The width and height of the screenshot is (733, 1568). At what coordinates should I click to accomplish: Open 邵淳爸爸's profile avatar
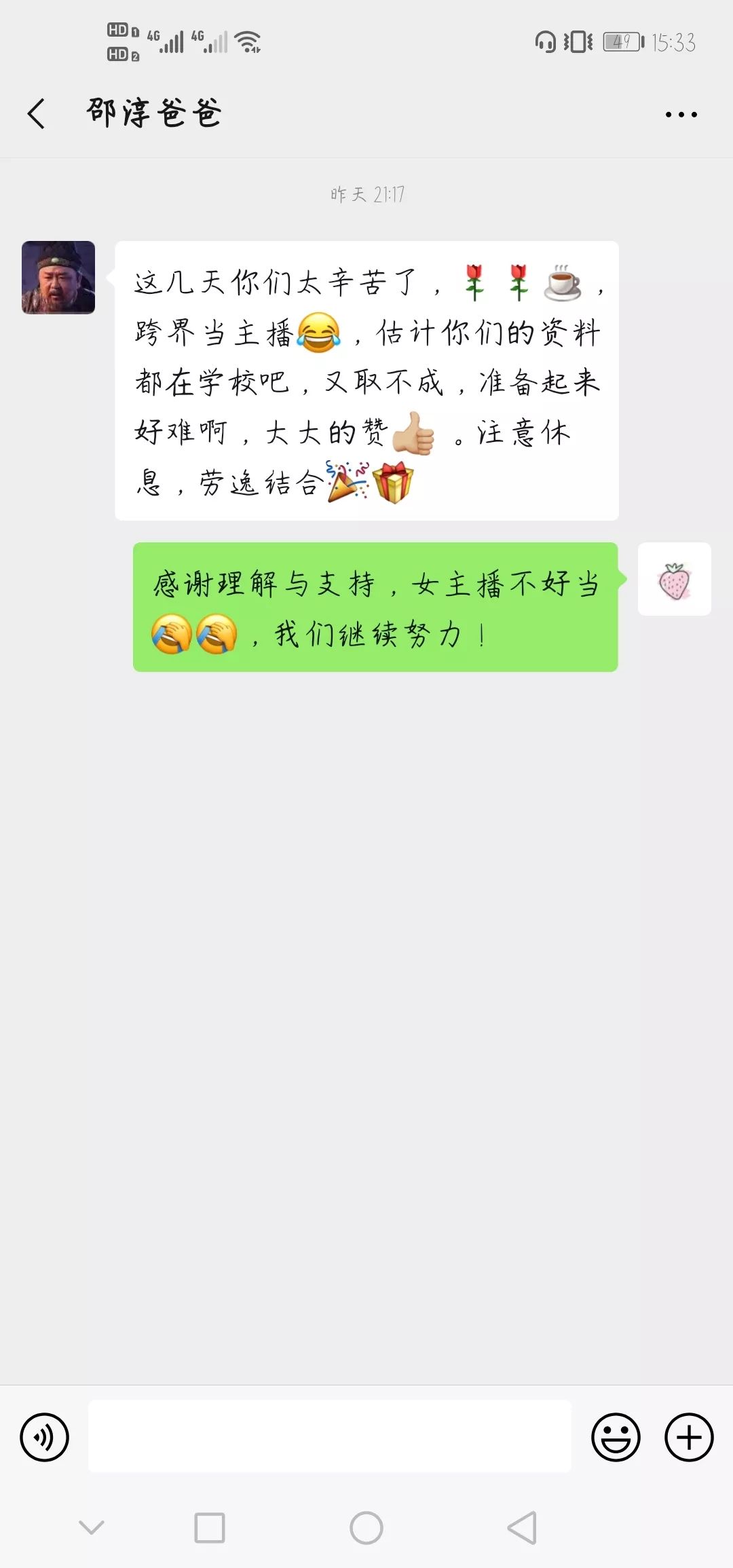[x=58, y=278]
